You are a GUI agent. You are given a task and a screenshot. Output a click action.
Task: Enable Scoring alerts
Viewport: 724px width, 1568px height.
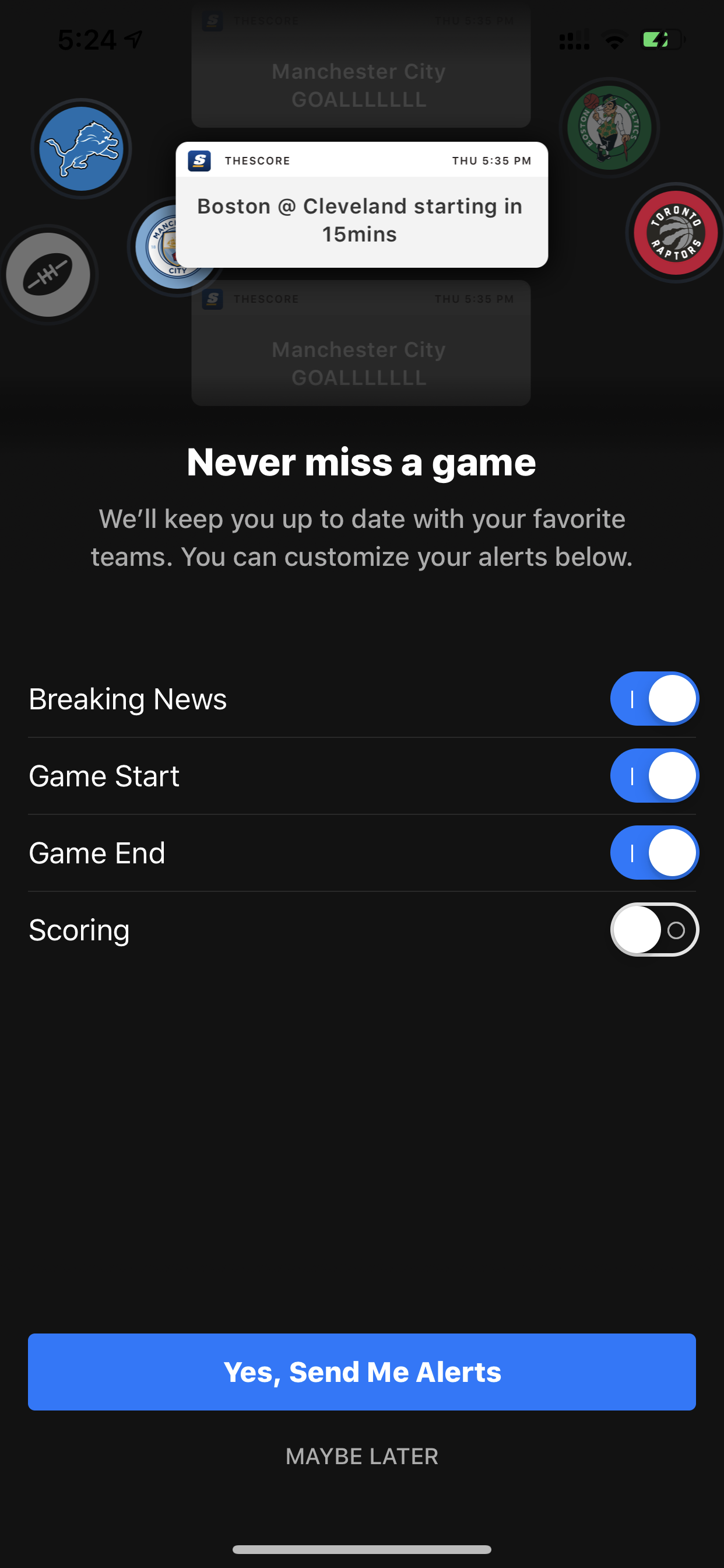click(654, 929)
